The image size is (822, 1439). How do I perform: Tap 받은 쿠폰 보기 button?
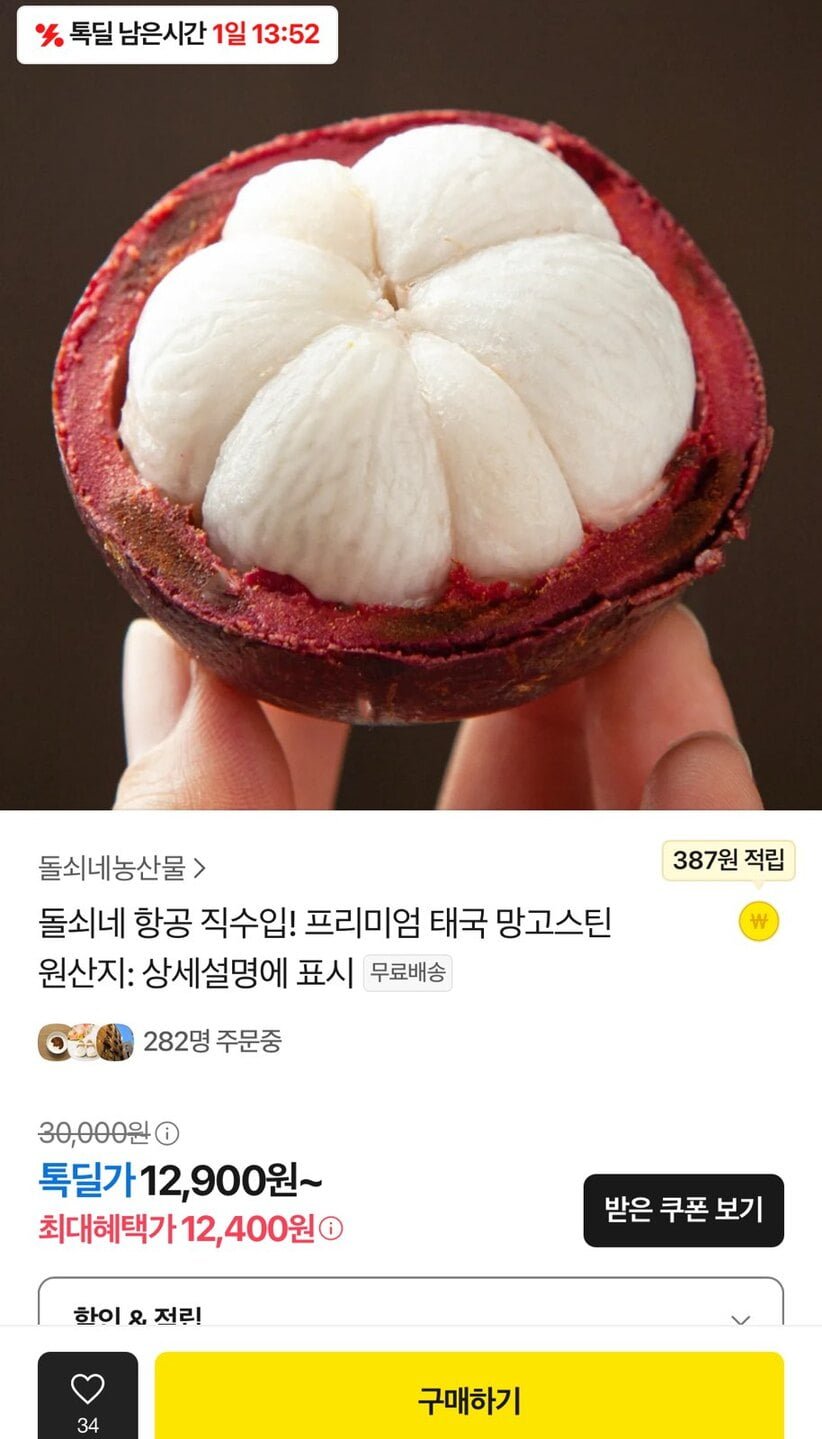tap(683, 1210)
